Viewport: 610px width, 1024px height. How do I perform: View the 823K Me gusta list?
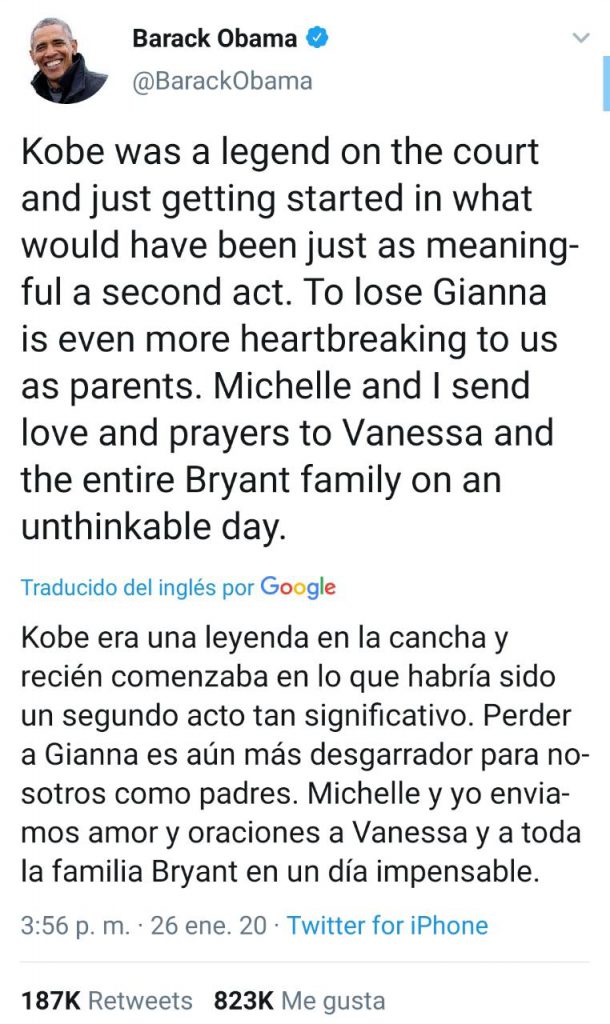pos(300,1000)
